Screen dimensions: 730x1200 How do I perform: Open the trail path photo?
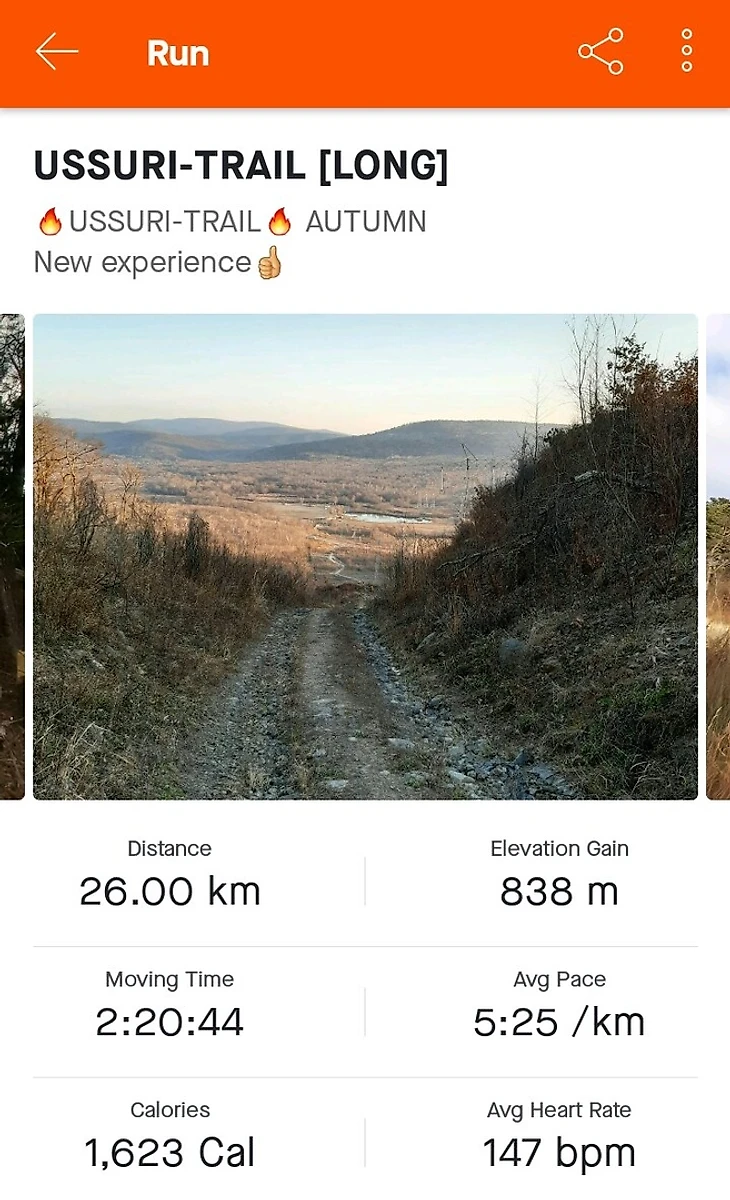(365, 557)
